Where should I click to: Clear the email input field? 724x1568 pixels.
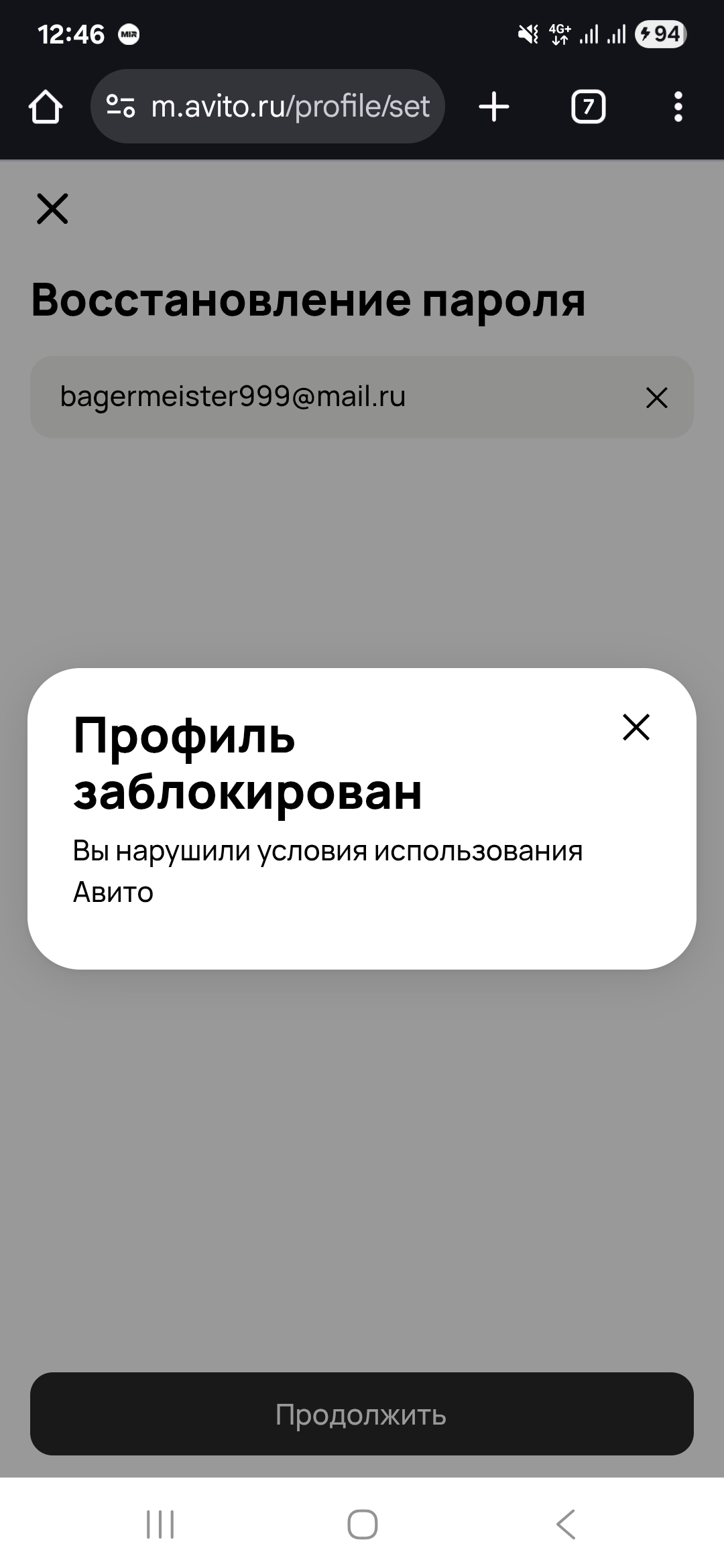pos(656,397)
